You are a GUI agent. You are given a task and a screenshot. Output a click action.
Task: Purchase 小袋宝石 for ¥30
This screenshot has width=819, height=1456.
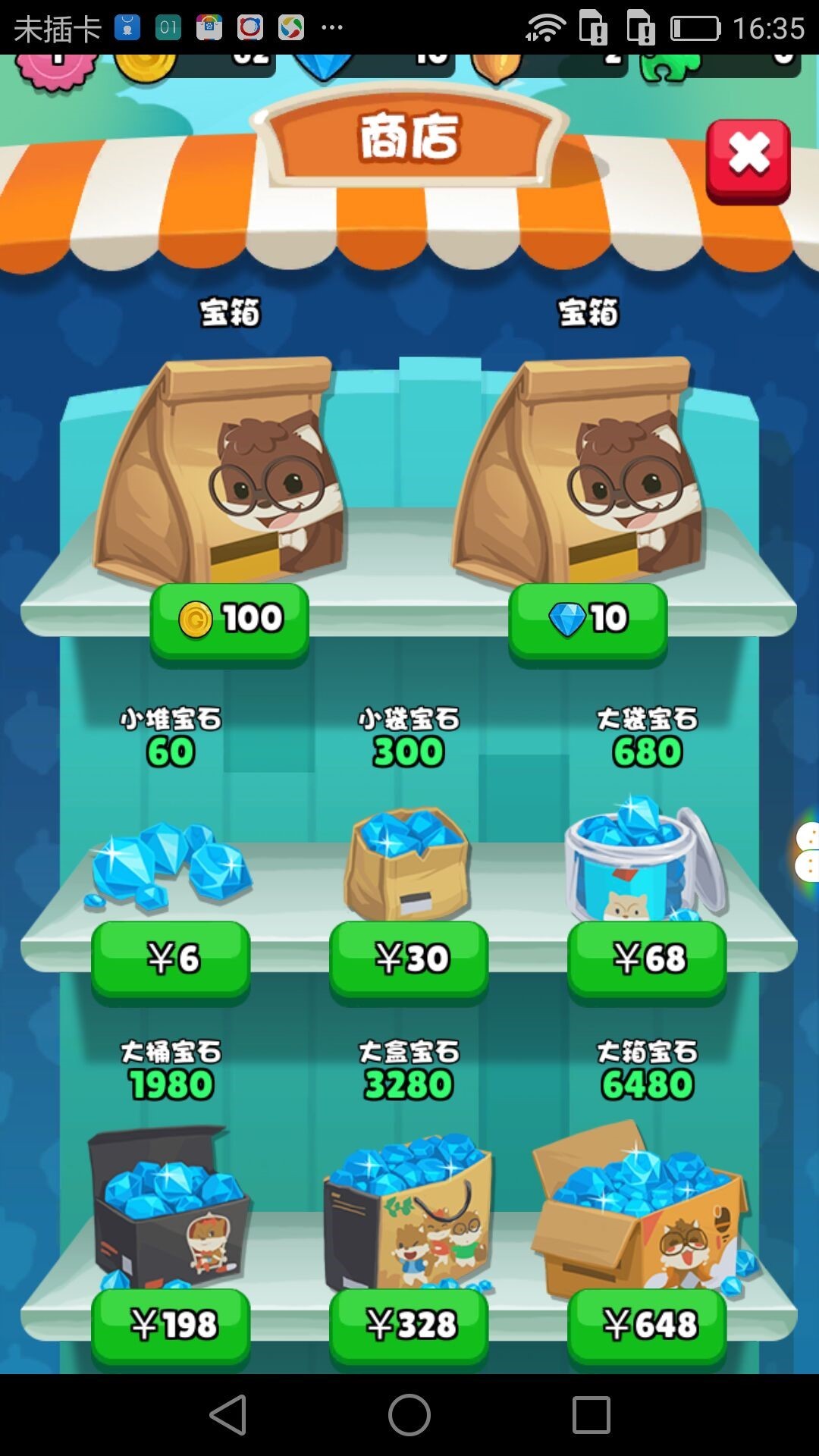pos(409,958)
